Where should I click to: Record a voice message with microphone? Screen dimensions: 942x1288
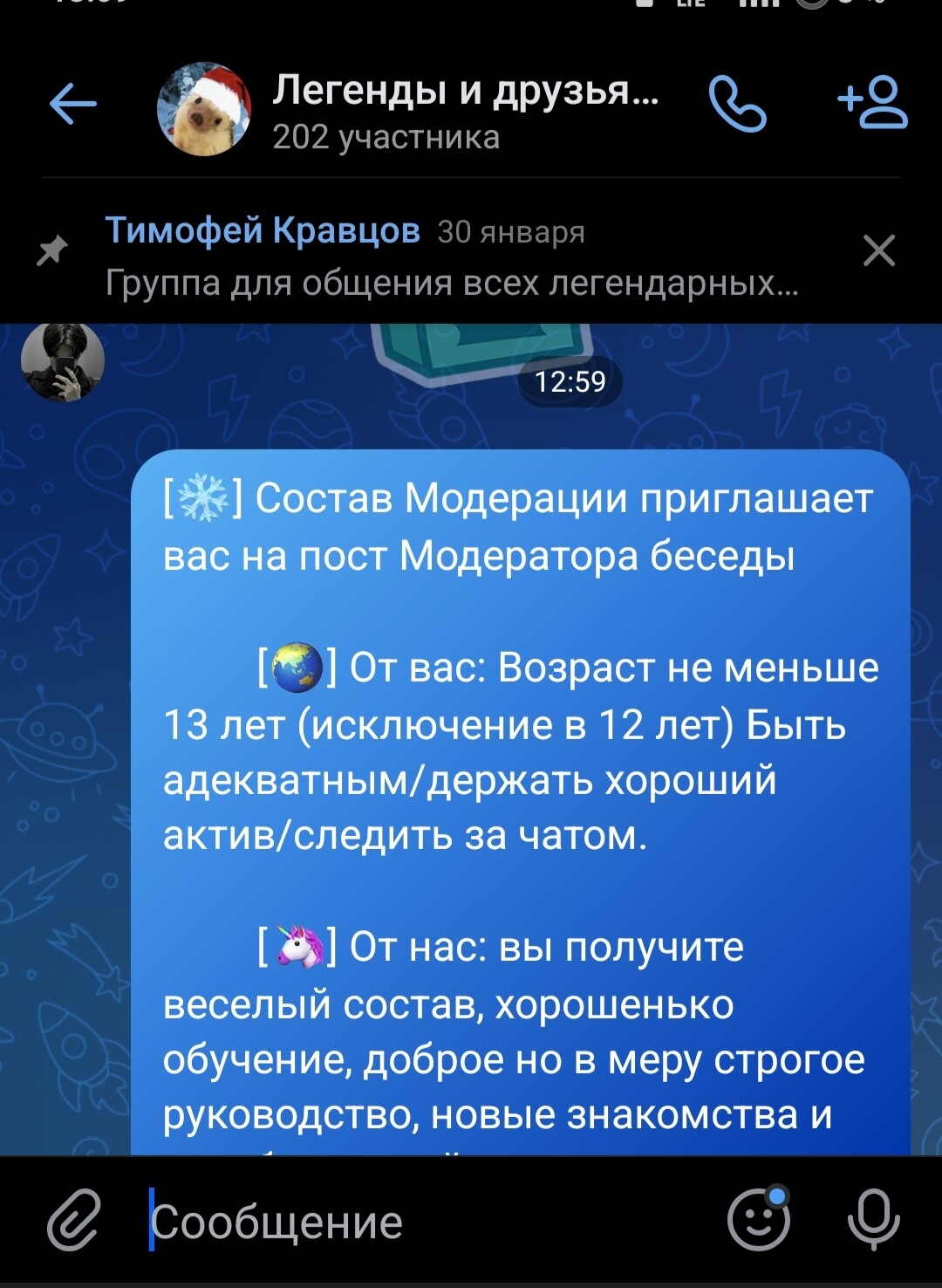[x=874, y=1219]
